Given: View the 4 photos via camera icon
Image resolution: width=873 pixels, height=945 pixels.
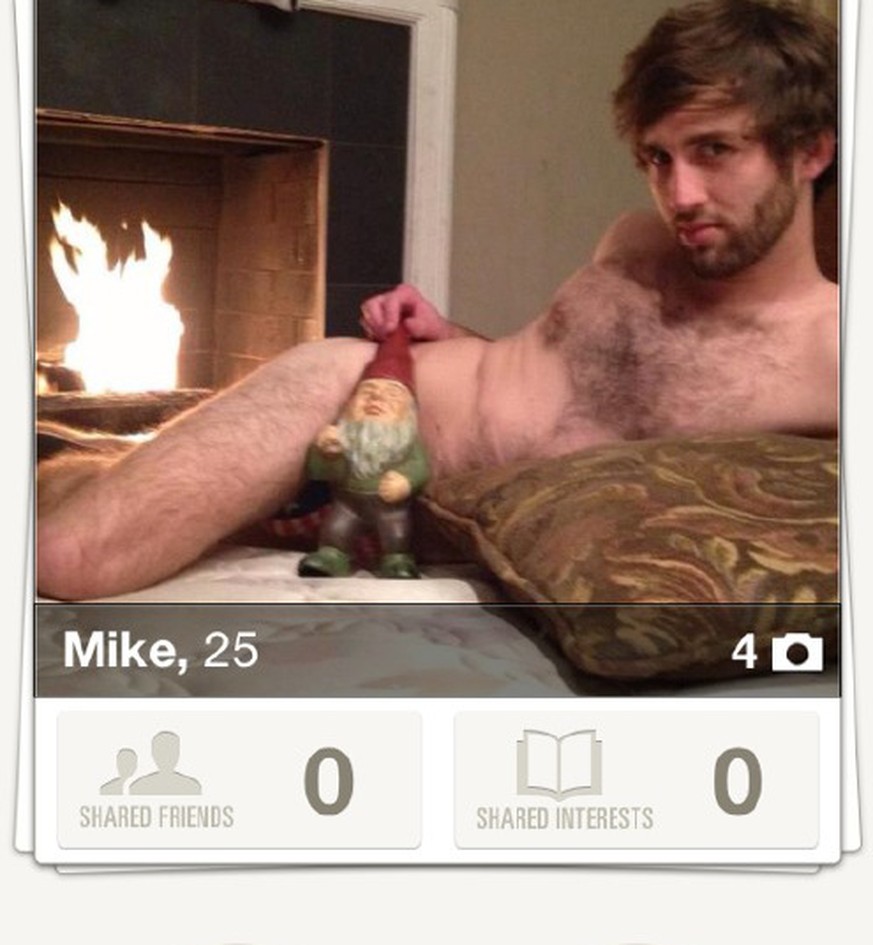Looking at the screenshot, I should click(x=796, y=652).
